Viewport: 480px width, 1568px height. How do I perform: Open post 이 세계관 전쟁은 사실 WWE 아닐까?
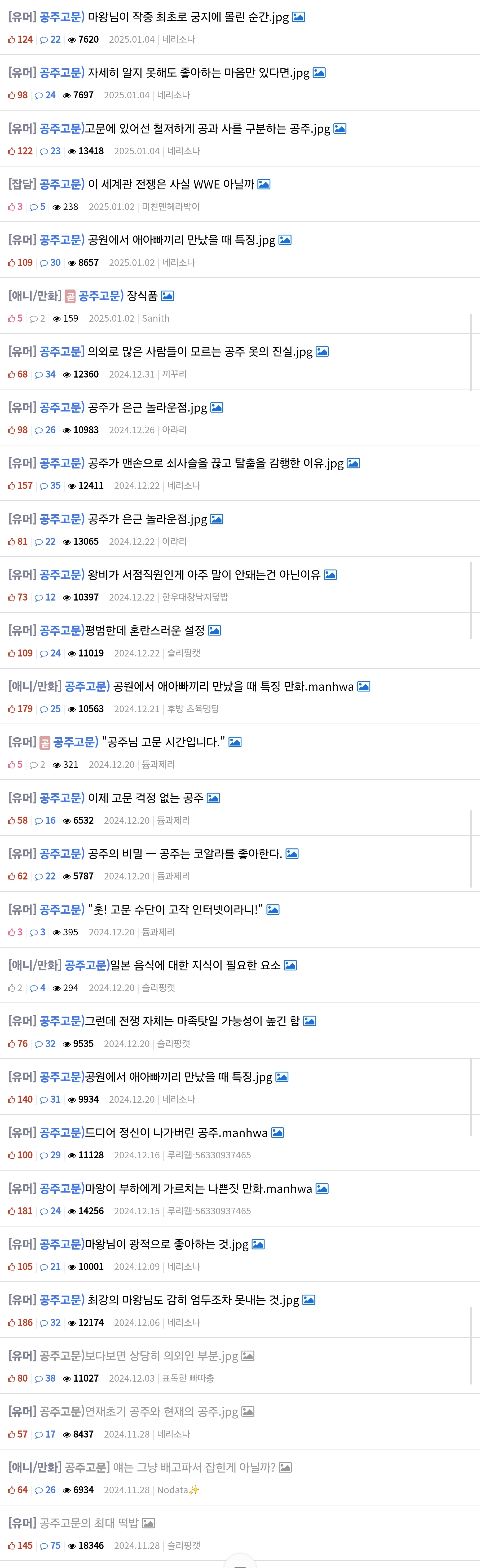(x=170, y=185)
